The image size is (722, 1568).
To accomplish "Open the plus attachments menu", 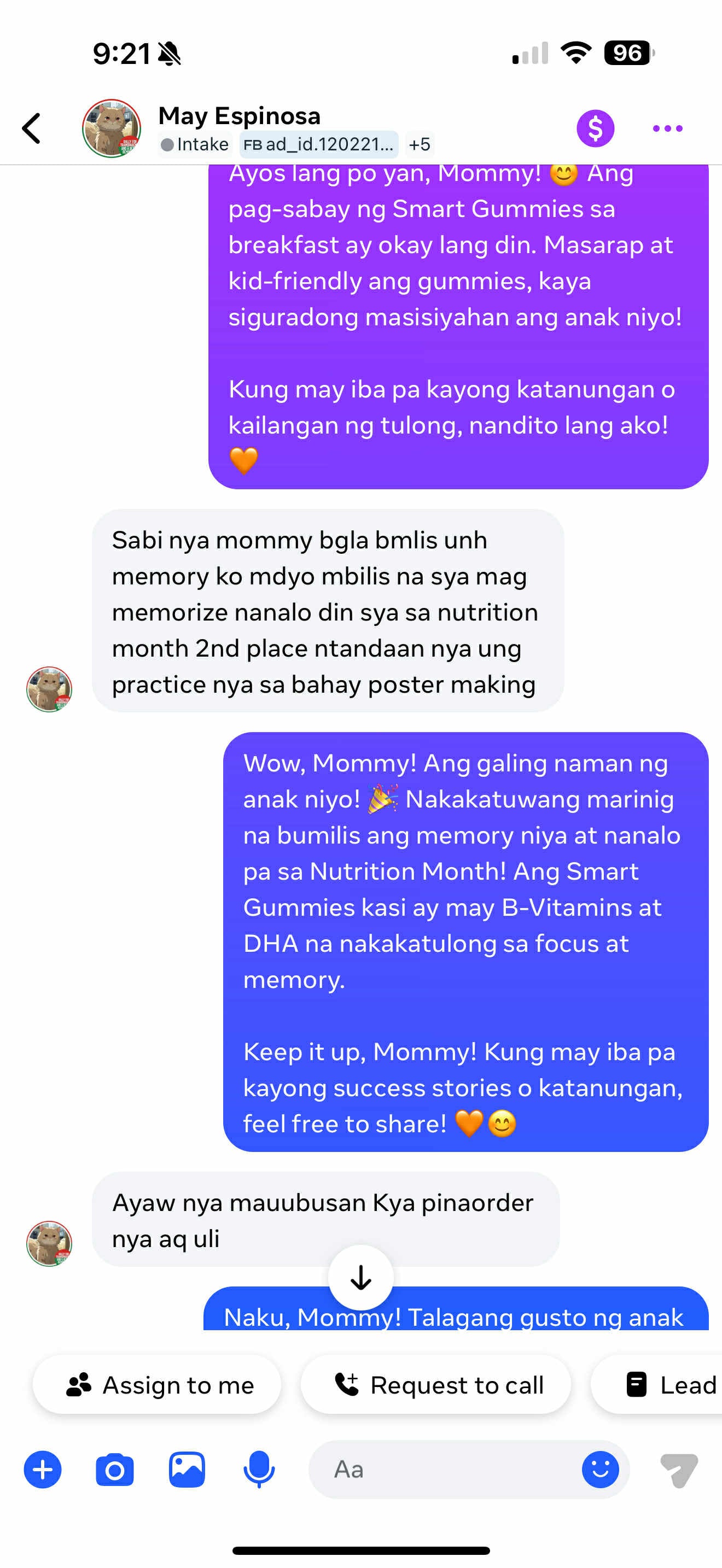I will (x=43, y=1470).
